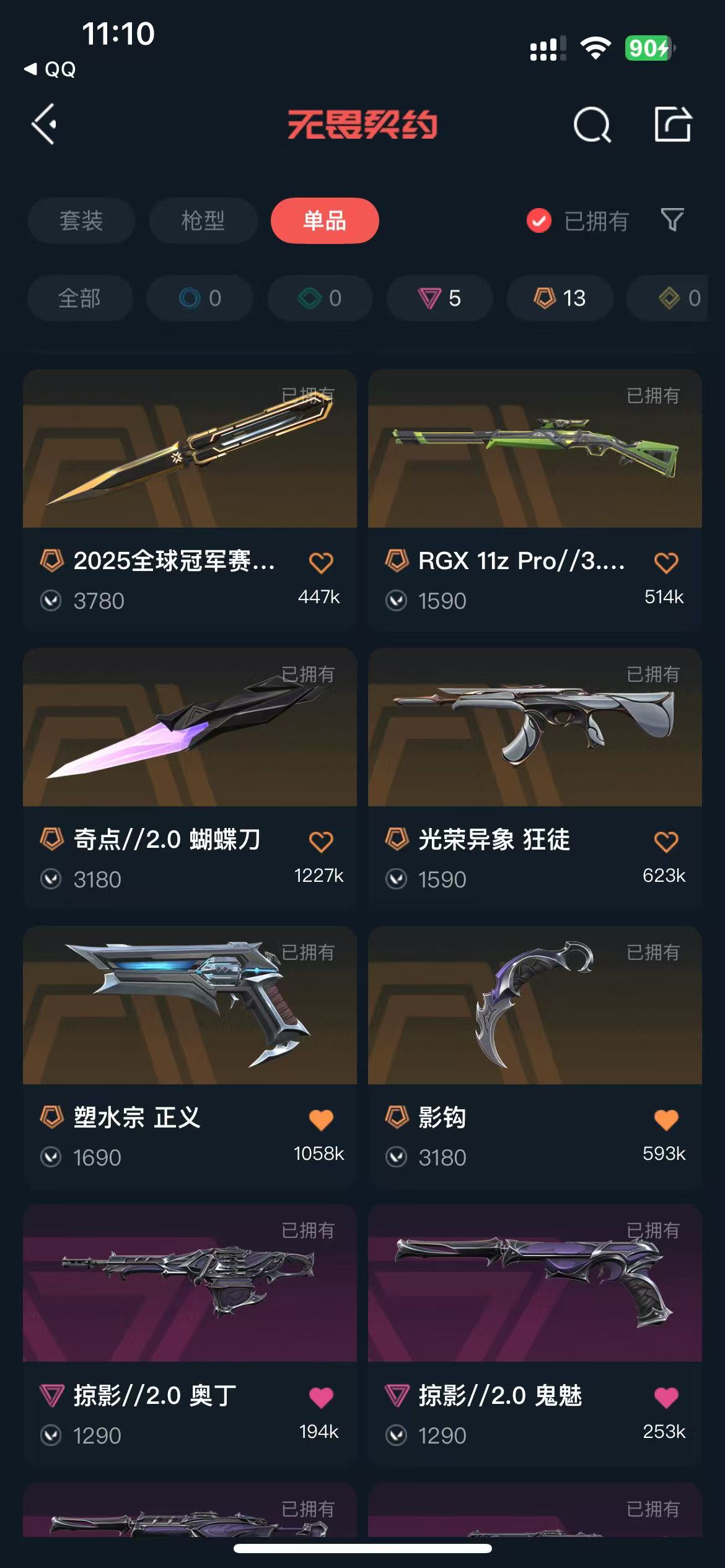Share this page via share icon

pos(673,124)
